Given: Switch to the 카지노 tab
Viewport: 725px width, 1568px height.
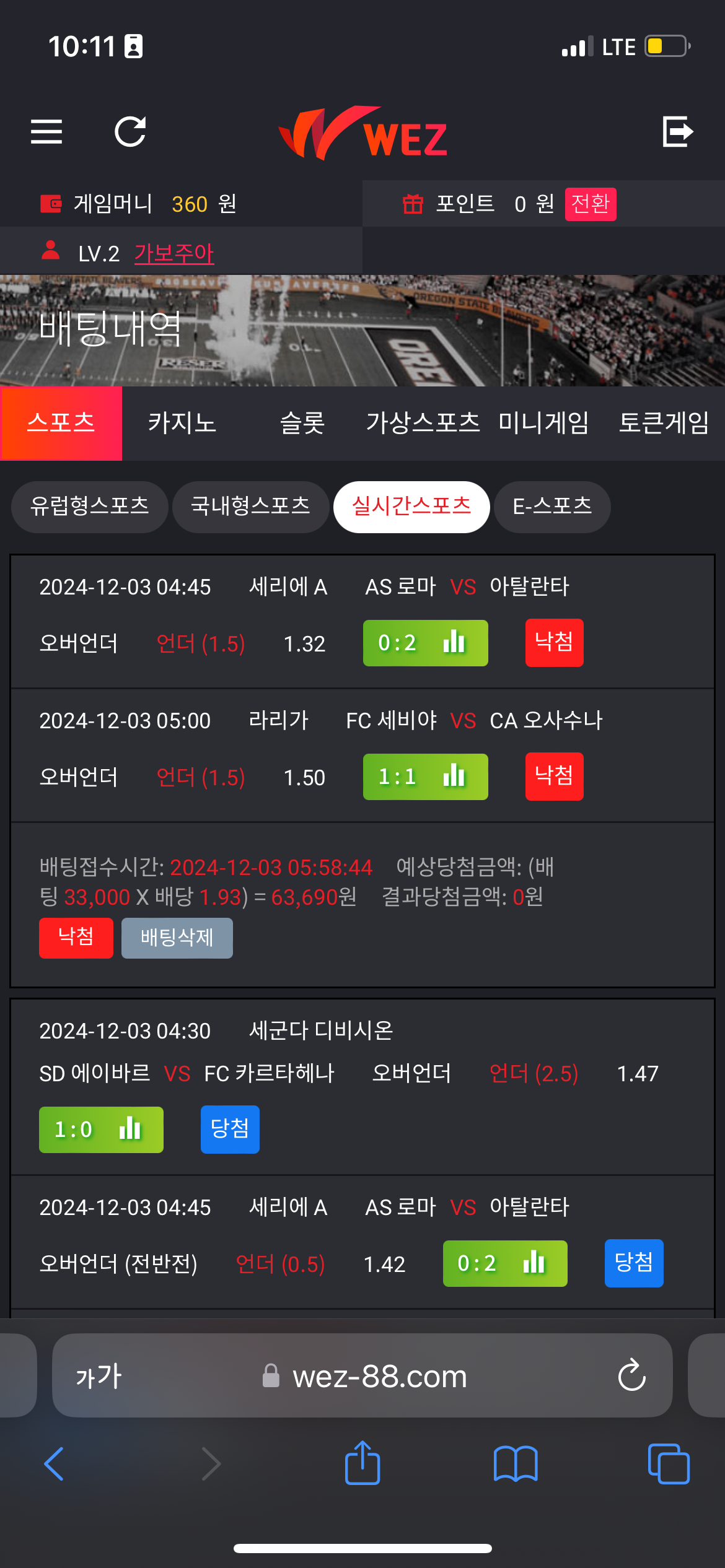Looking at the screenshot, I should point(182,424).
